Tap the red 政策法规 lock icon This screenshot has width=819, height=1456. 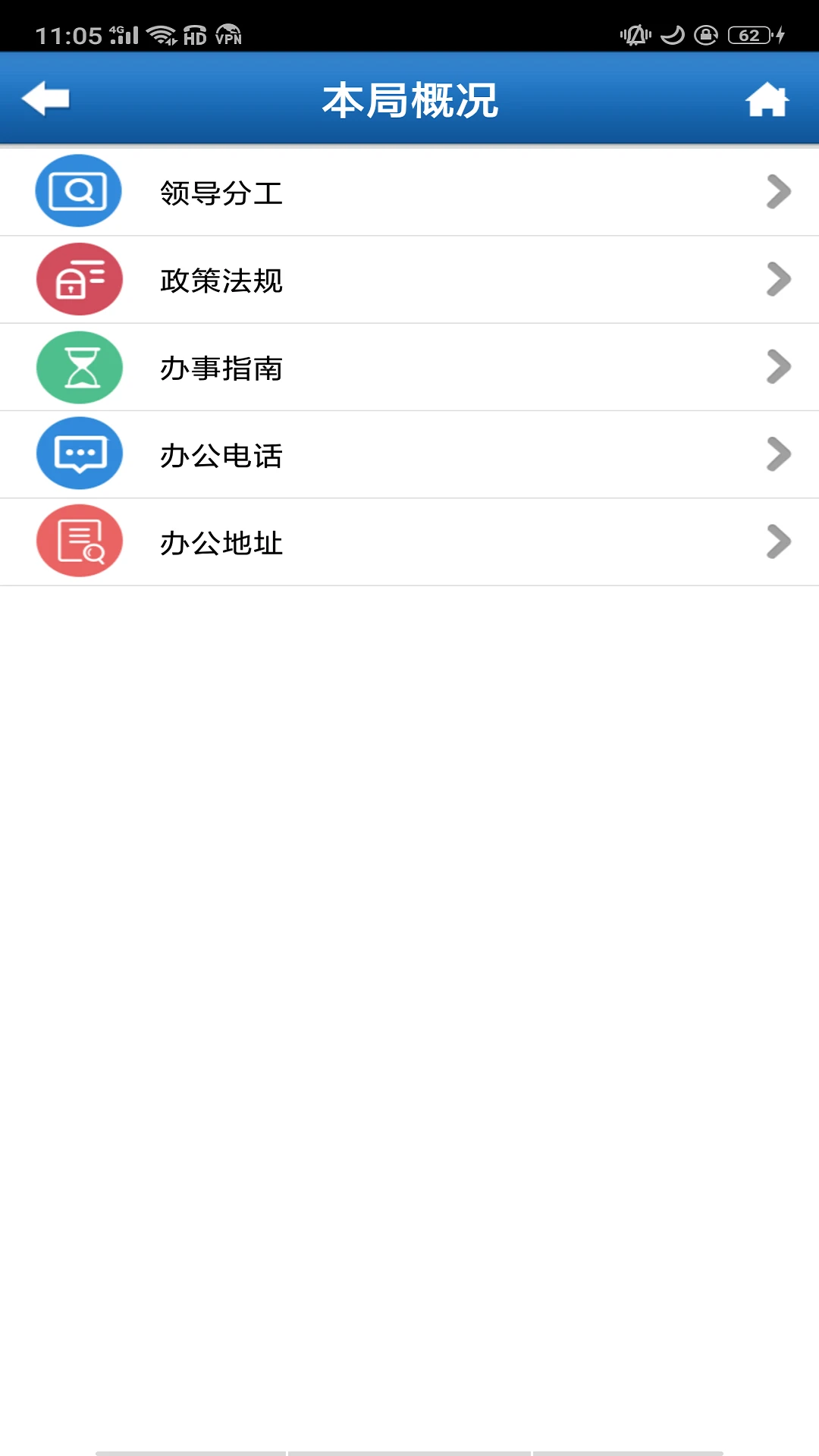pos(78,278)
